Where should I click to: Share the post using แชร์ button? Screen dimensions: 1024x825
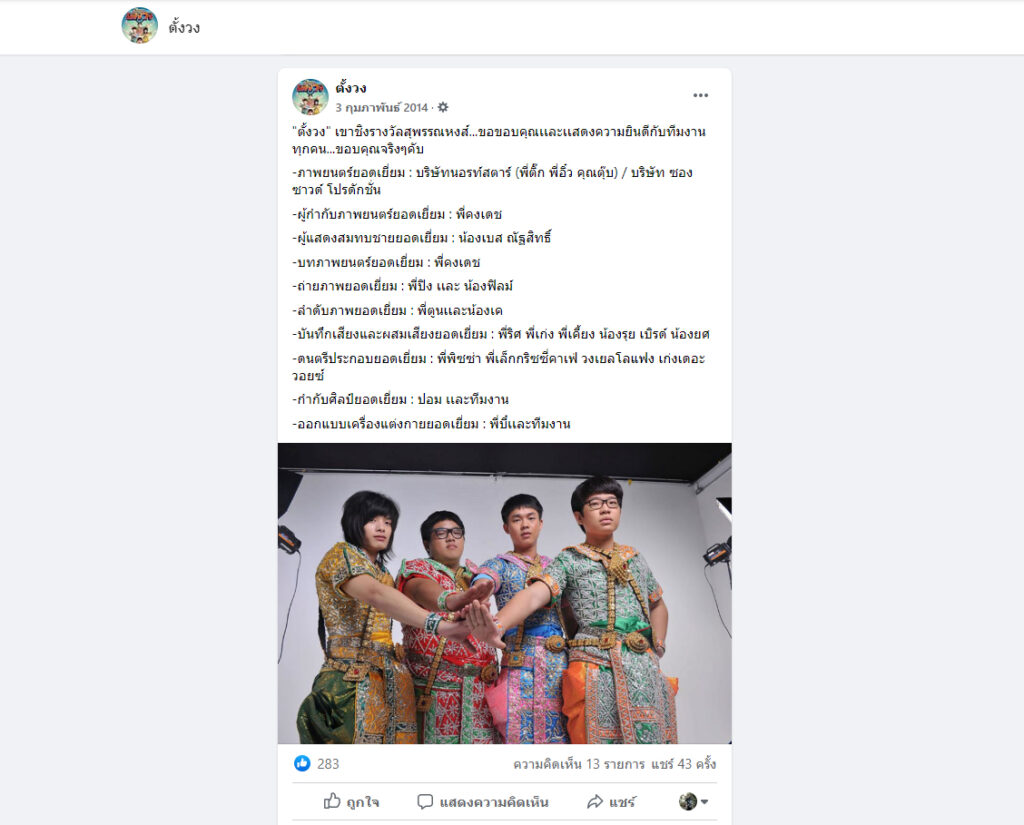(611, 802)
